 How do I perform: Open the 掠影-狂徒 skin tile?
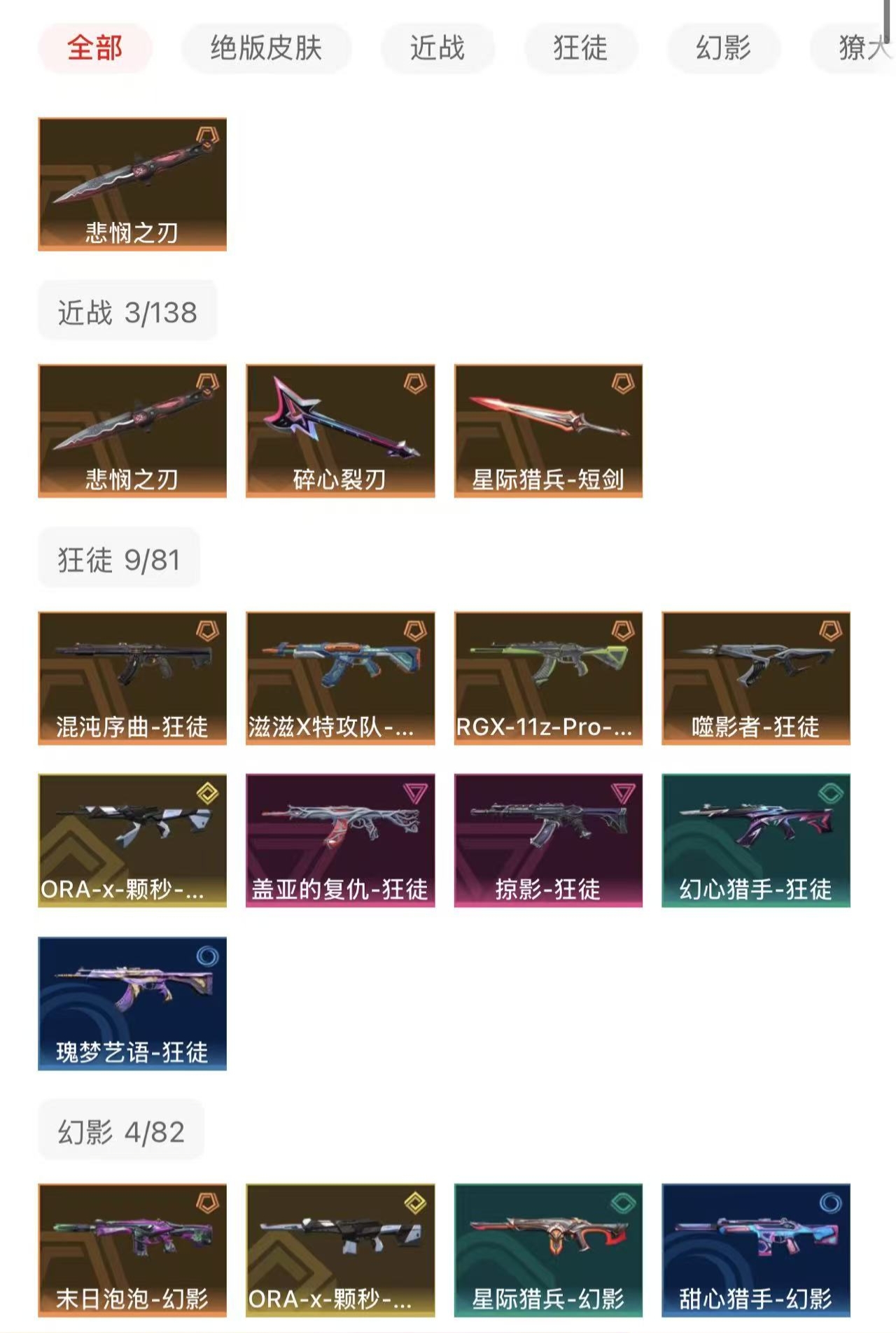coord(548,840)
